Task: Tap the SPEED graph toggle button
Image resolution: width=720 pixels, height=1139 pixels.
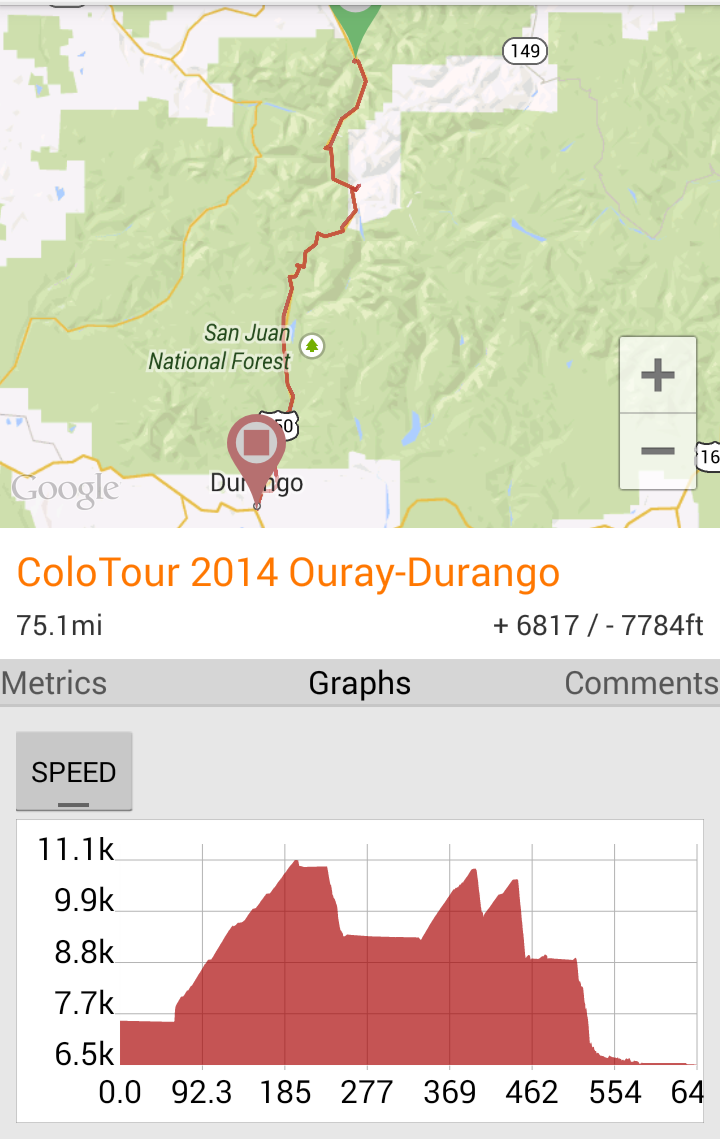Action: pyautogui.click(x=74, y=772)
